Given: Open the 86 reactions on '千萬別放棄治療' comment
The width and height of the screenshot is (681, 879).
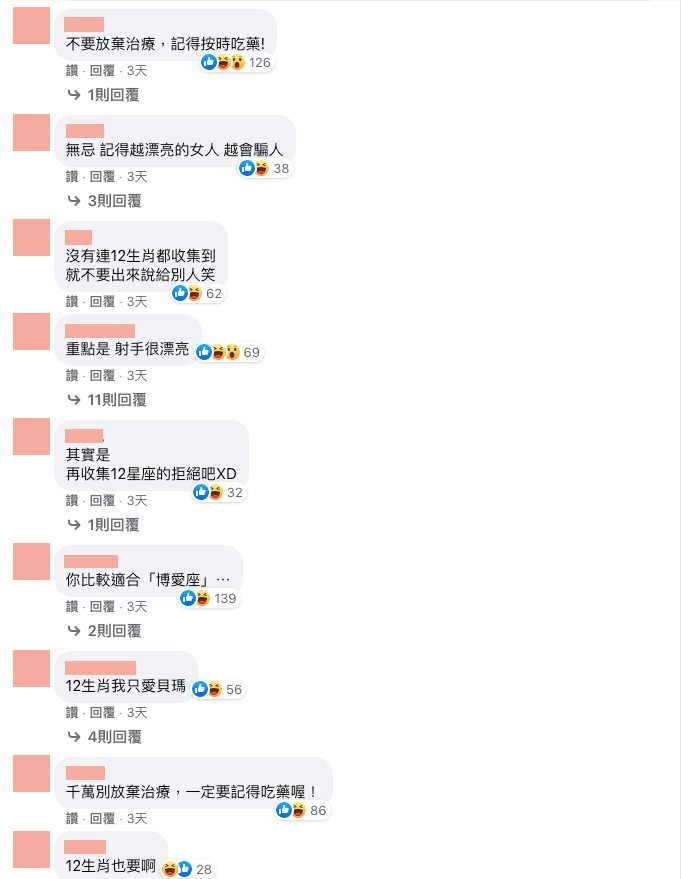Looking at the screenshot, I should pos(302,810).
